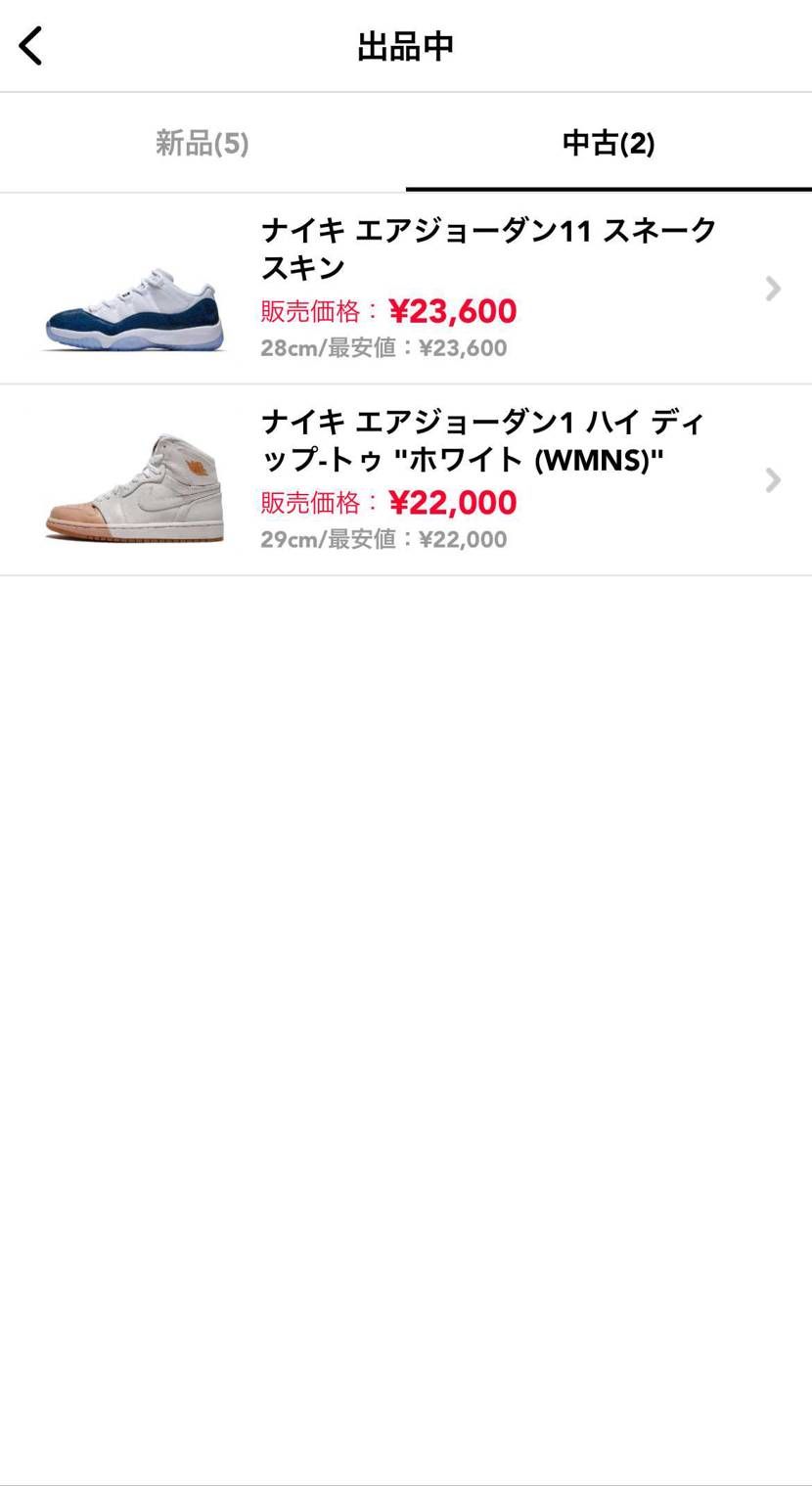
Task: Switch to the 新品(5) tab
Action: (203, 142)
